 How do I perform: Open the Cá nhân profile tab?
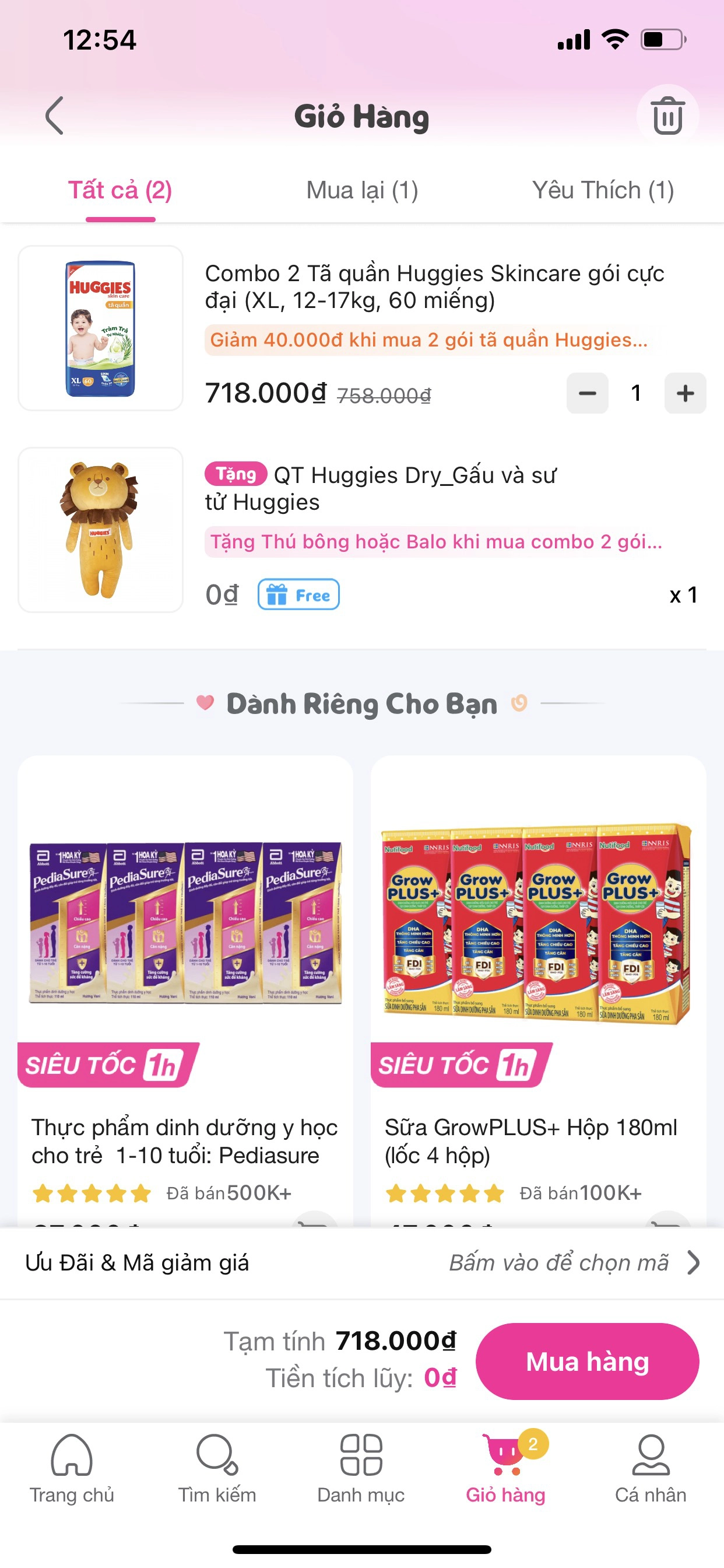[651, 1468]
